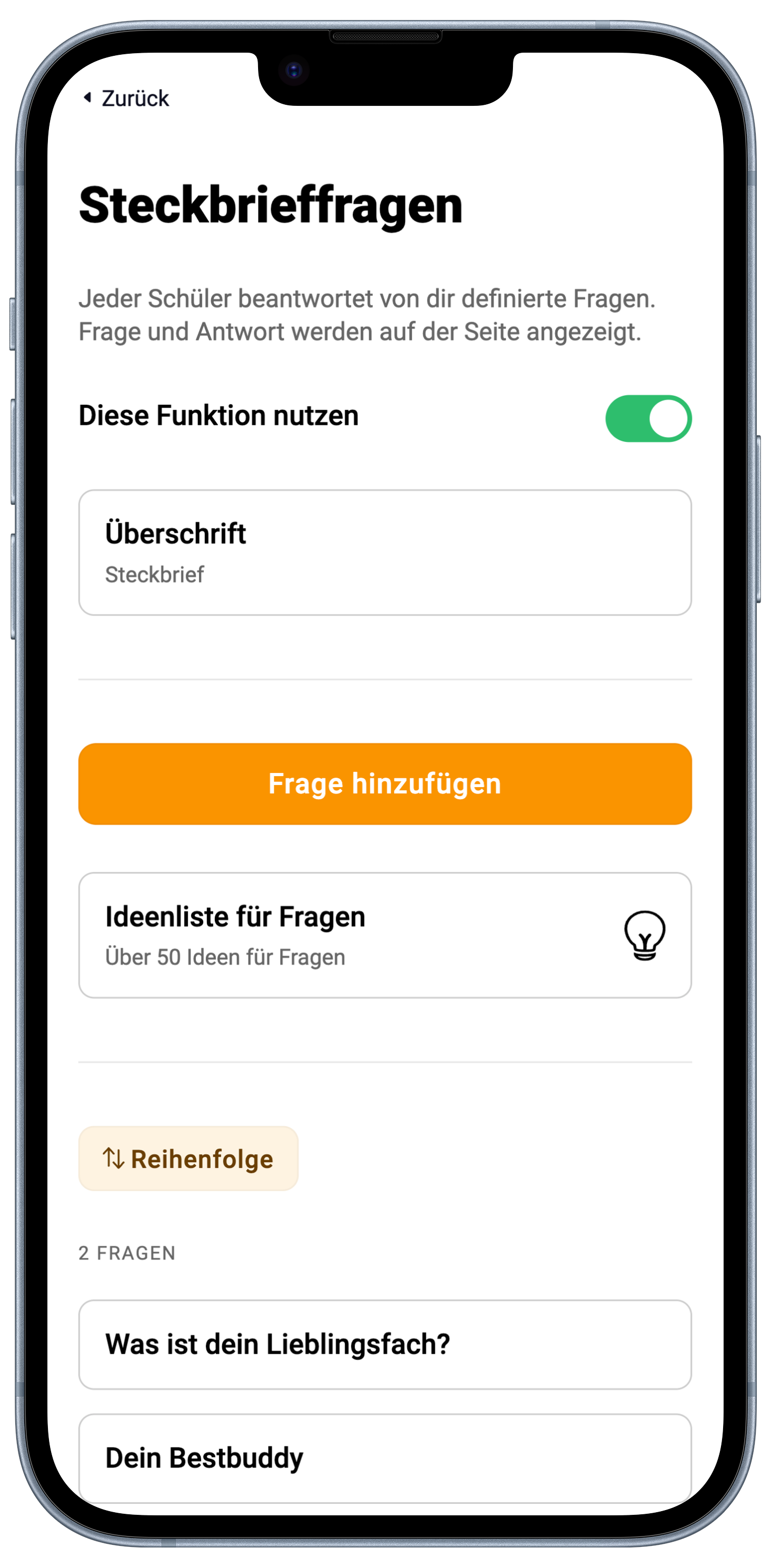Go back with the Zurück button
This screenshot has width=771, height=1568.
(127, 98)
